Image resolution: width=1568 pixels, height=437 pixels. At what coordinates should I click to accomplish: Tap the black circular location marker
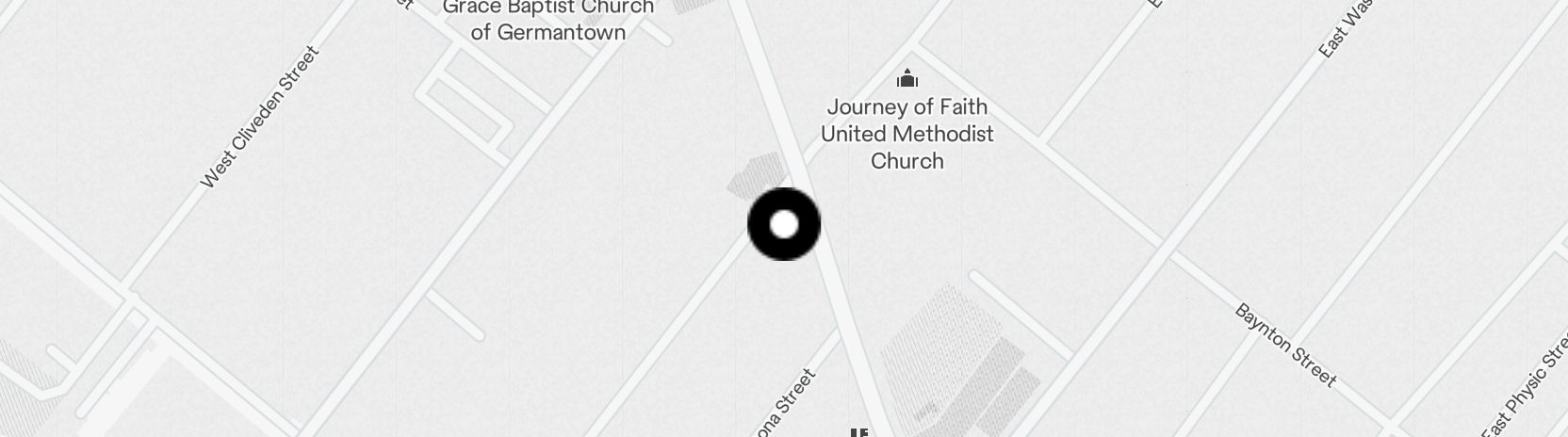pyautogui.click(x=784, y=224)
